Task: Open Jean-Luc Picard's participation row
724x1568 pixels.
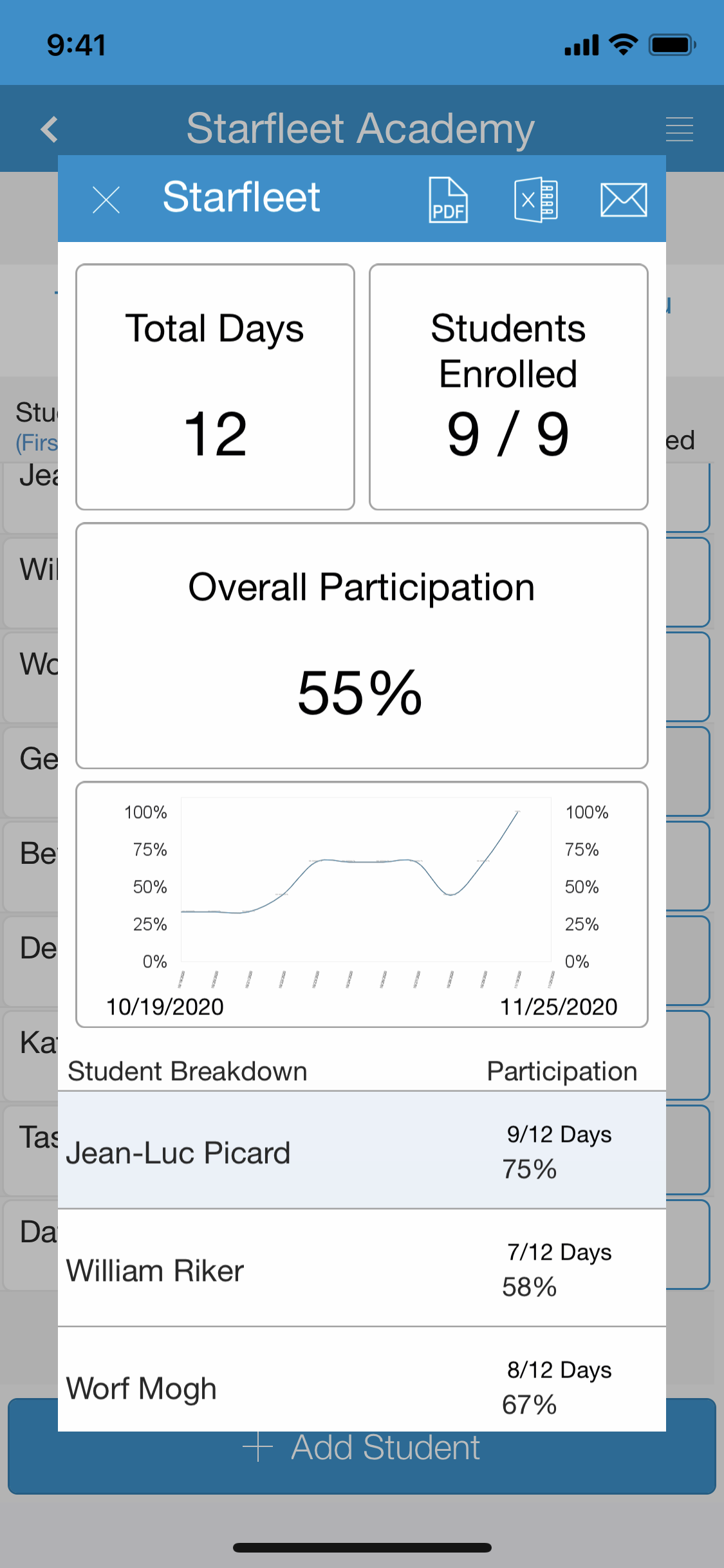Action: click(x=362, y=1150)
